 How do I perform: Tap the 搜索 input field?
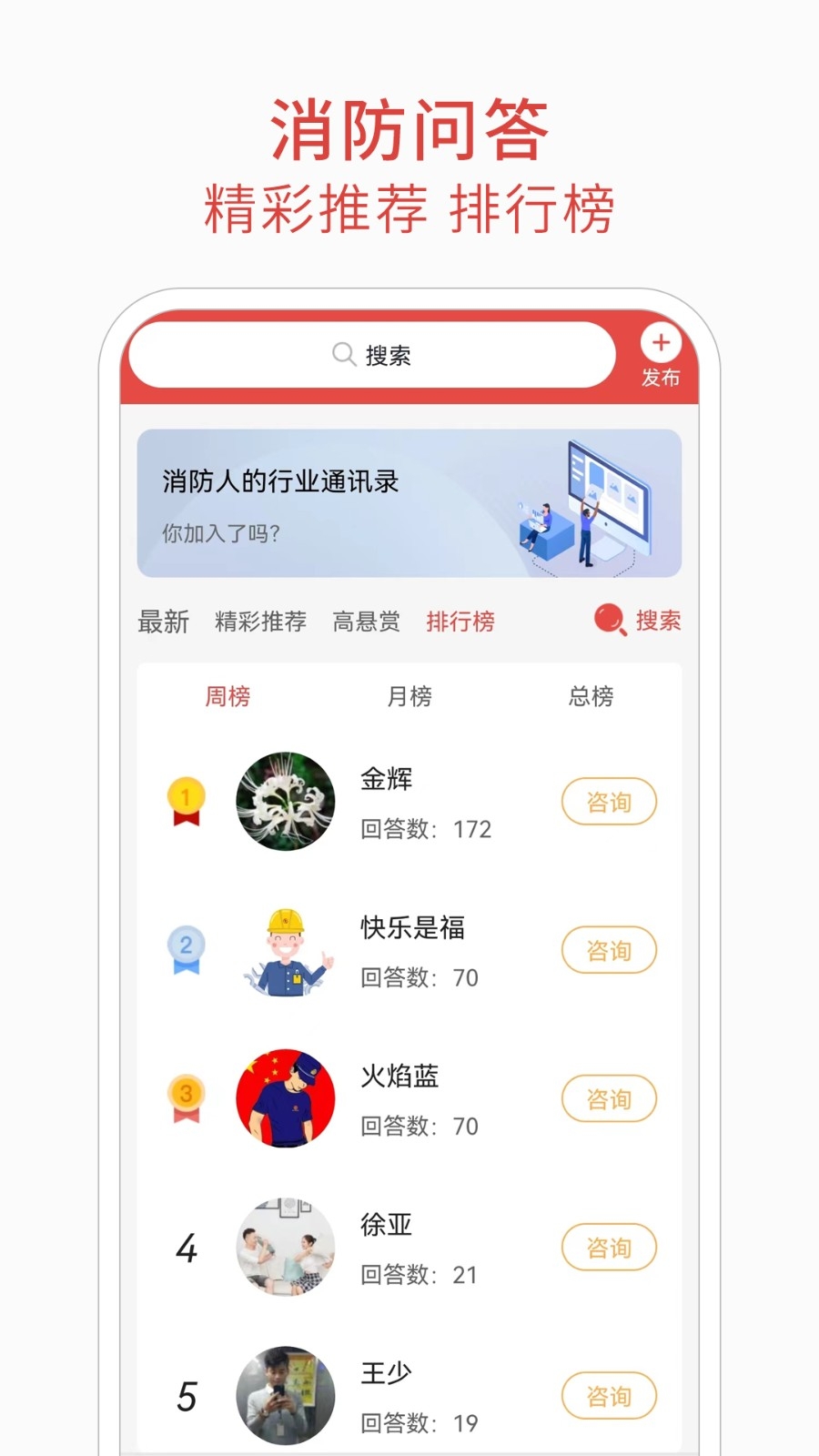(391, 355)
